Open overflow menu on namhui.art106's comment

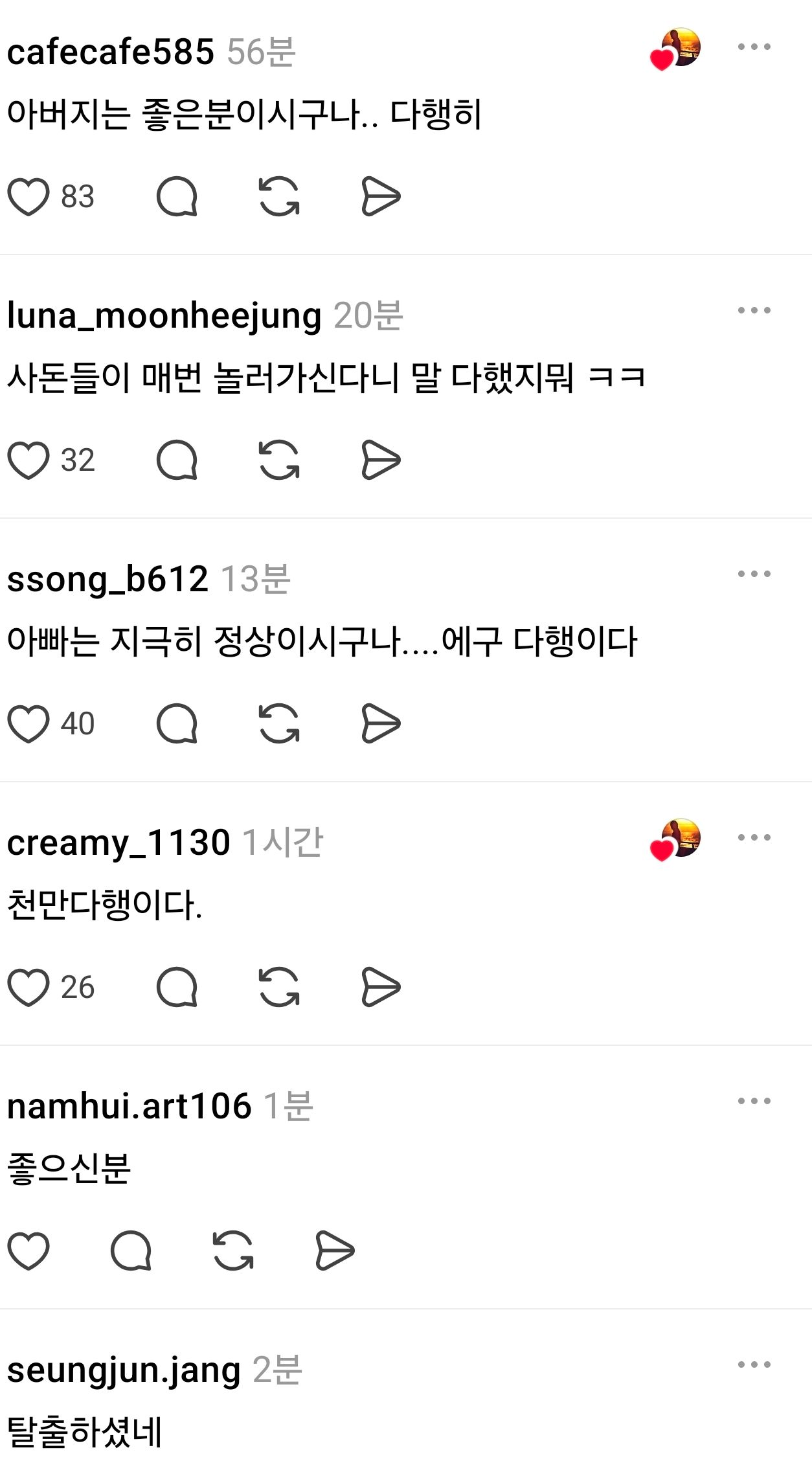tap(754, 1101)
